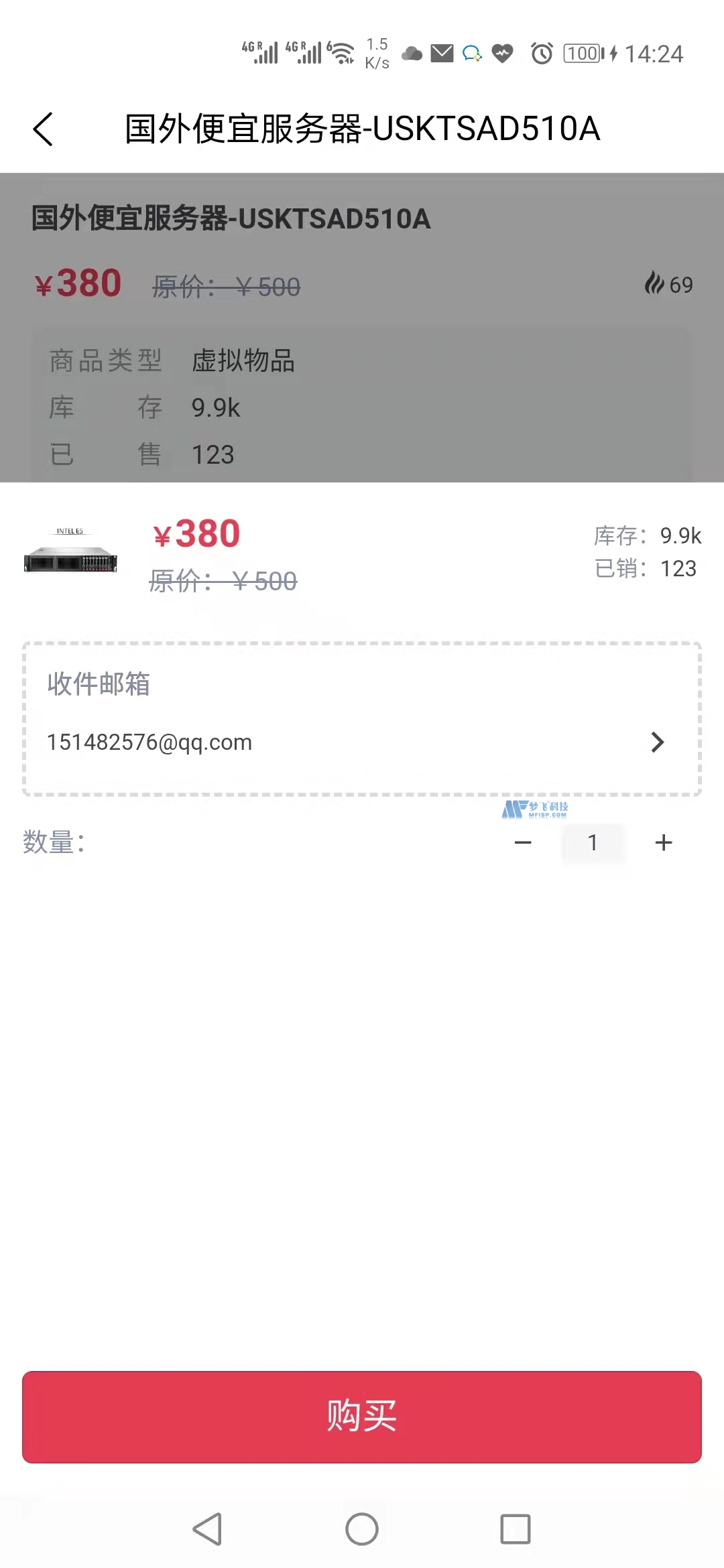724x1568 pixels.
Task: Go back using the top-left arrow
Action: coord(44,129)
